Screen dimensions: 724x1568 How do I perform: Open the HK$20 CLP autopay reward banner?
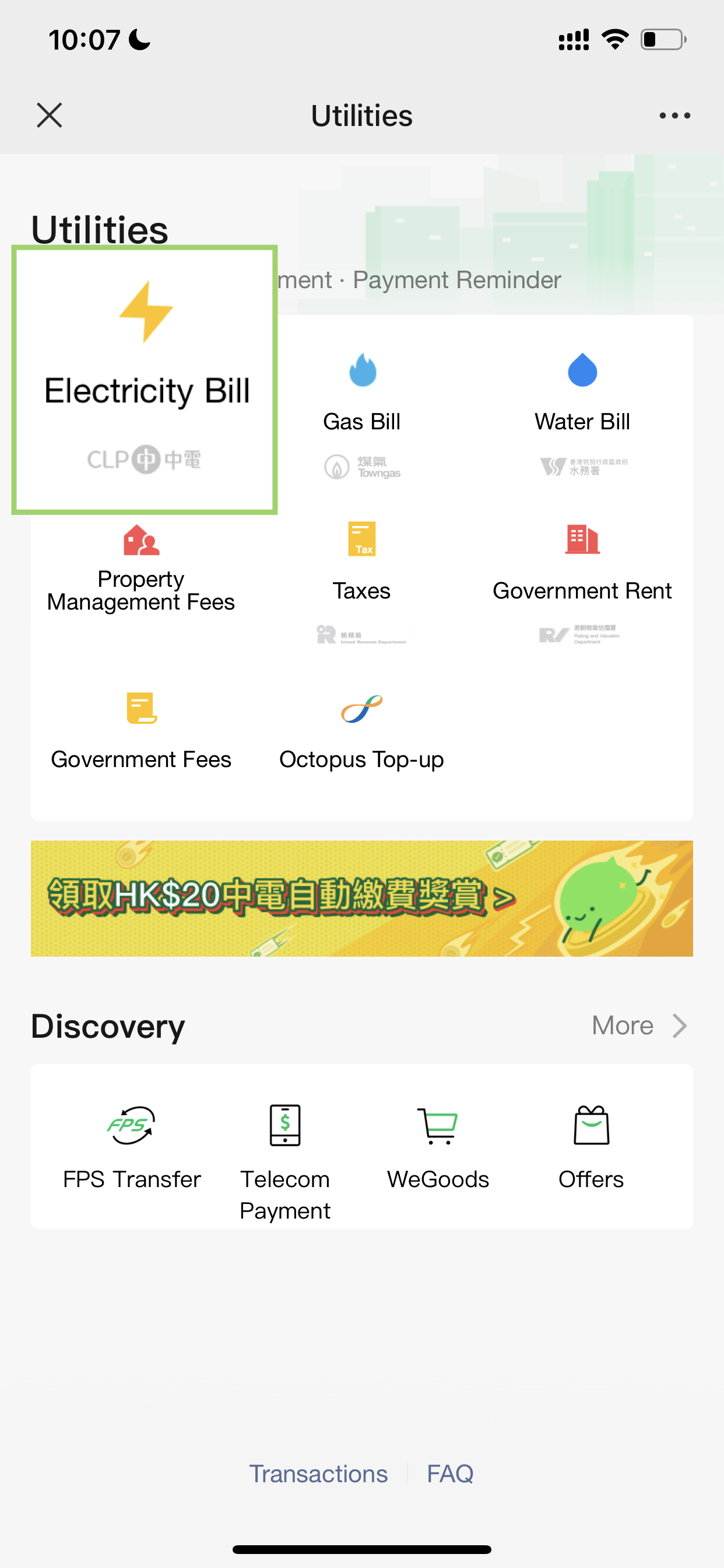point(361,898)
